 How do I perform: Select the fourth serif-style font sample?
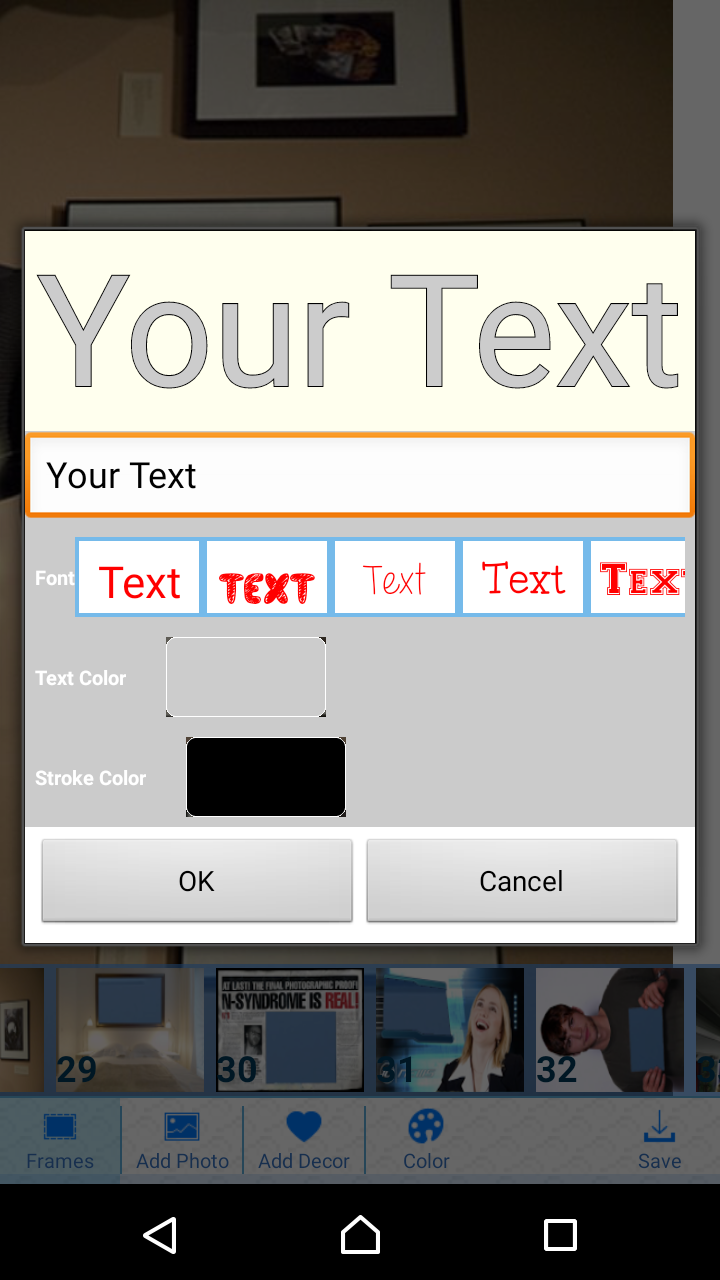point(523,578)
